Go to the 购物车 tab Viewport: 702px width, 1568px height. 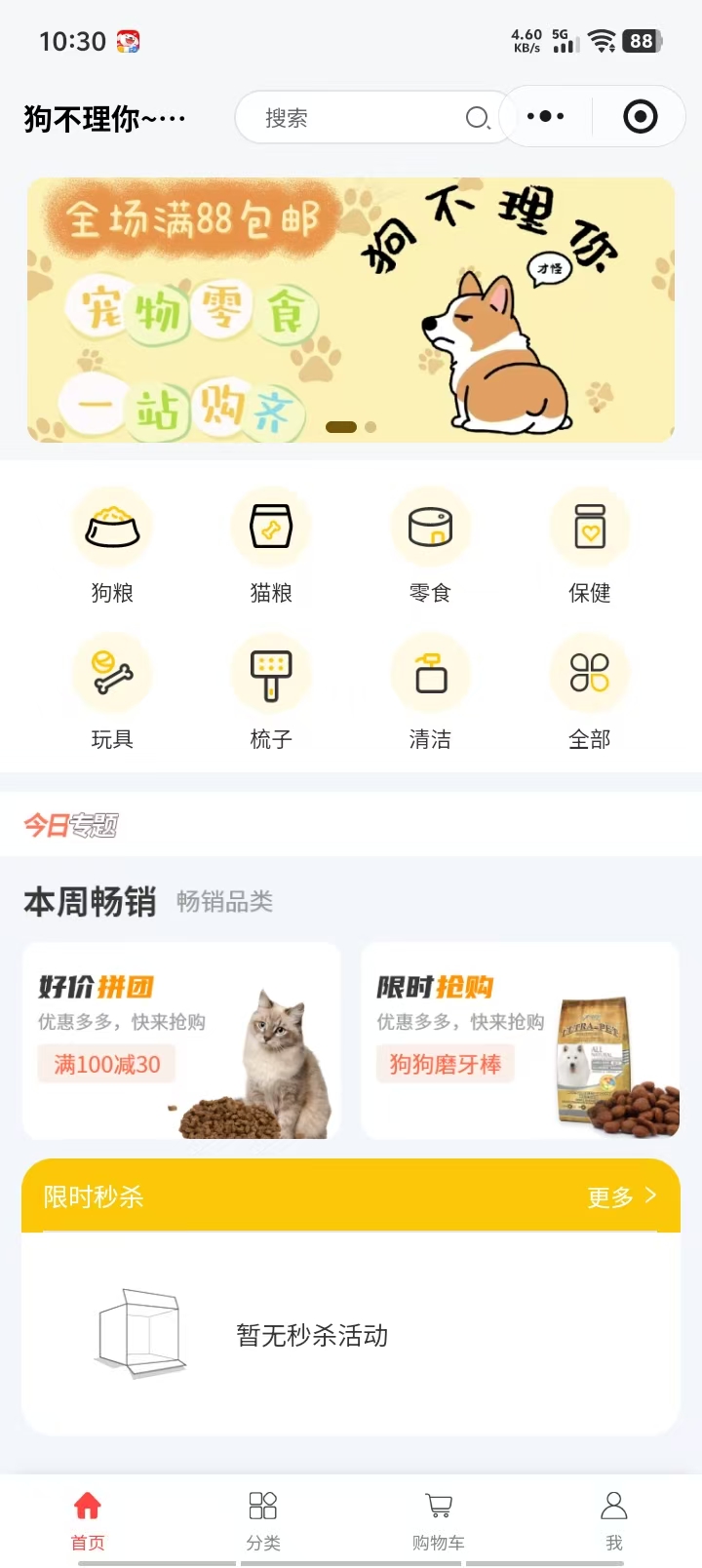click(x=439, y=1519)
